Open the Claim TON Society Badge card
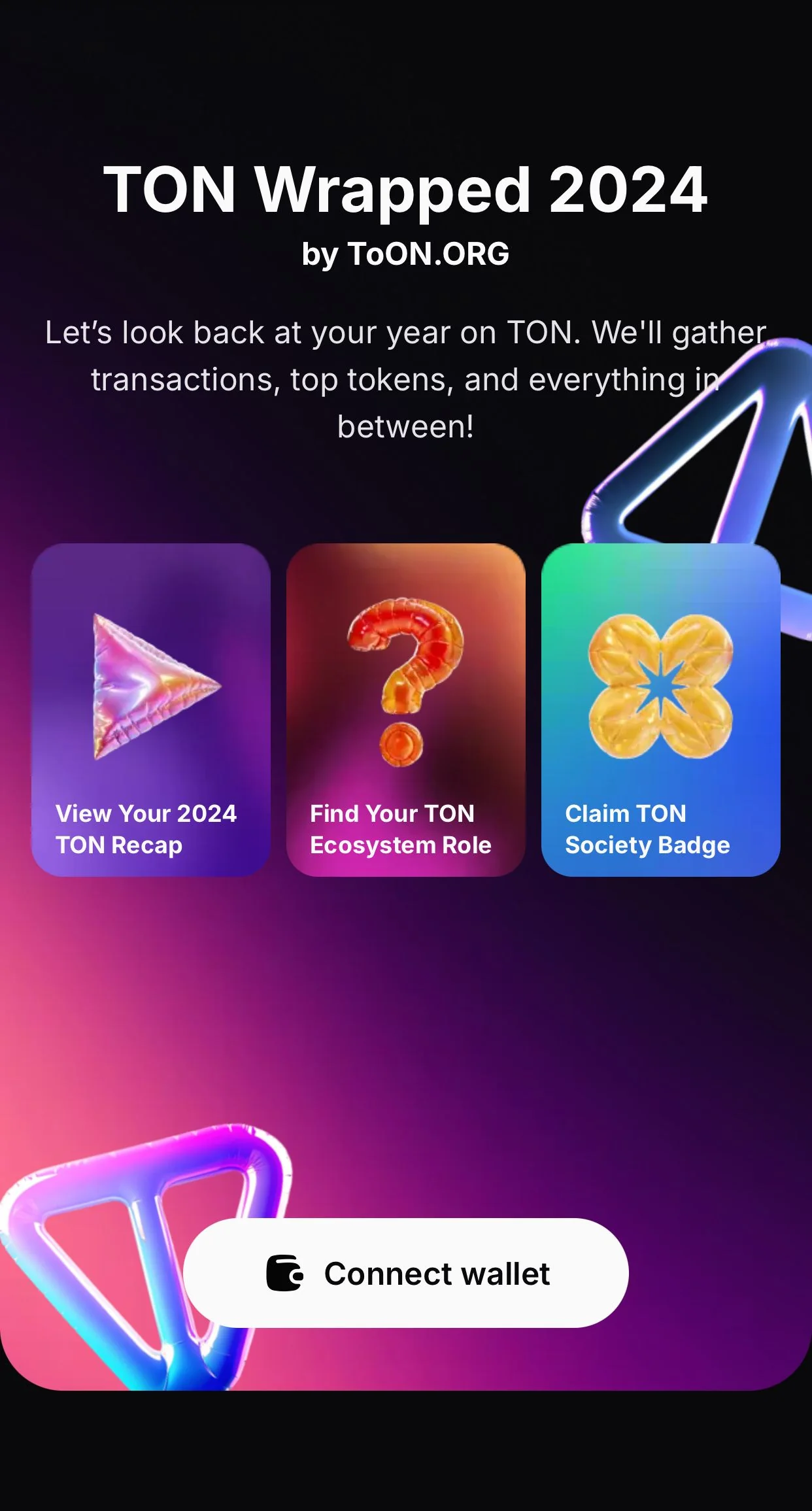This screenshot has height=1511, width=812. (661, 709)
